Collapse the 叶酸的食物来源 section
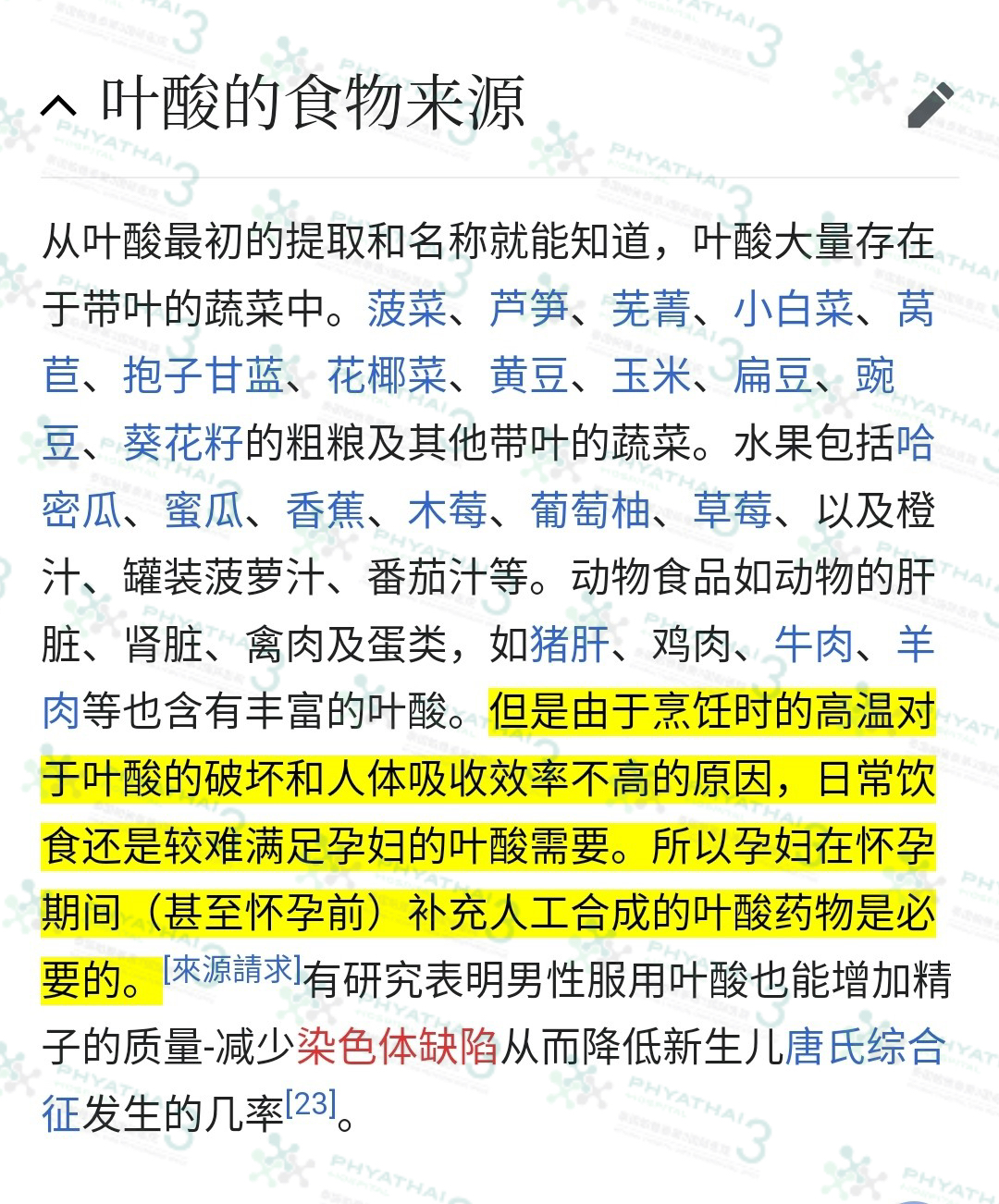Screen dimensions: 999x1204 [60, 106]
